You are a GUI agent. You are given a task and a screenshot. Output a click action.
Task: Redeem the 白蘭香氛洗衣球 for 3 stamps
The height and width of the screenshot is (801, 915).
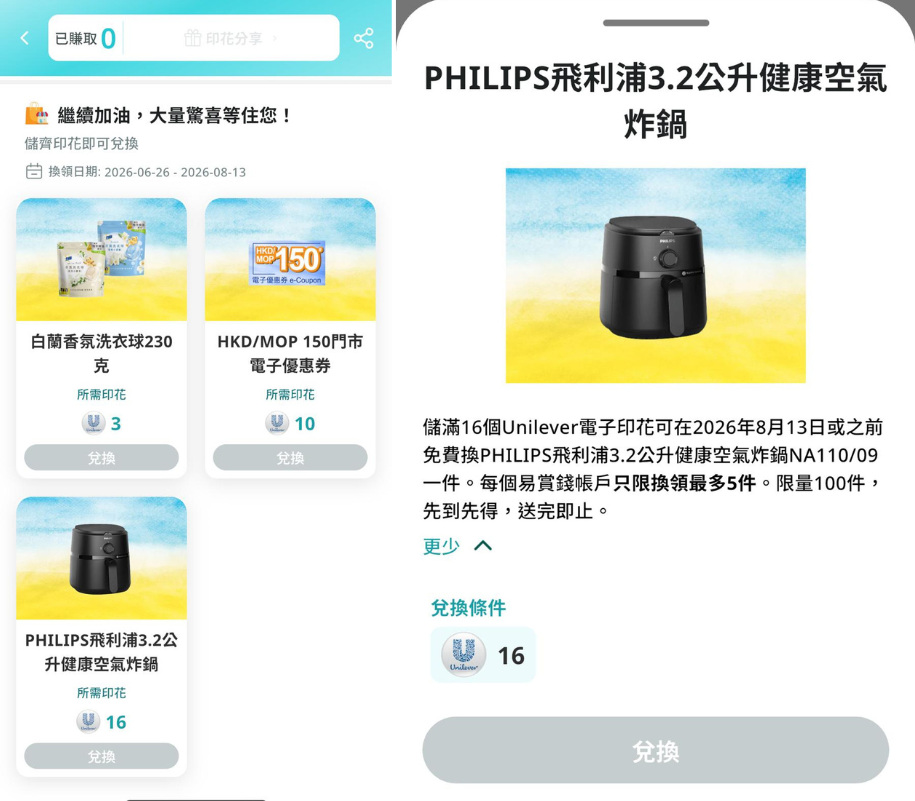click(x=102, y=457)
